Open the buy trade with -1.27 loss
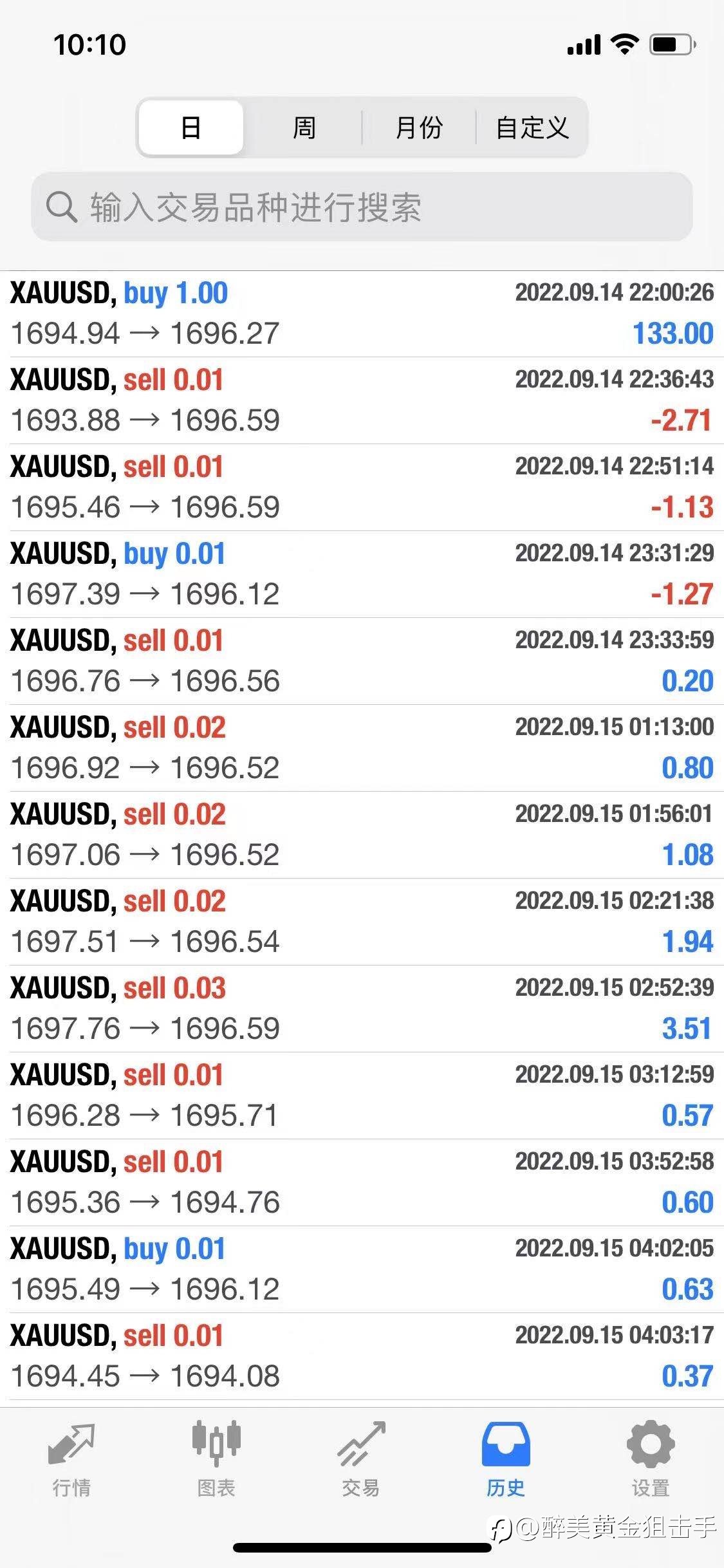724x1568 pixels. (362, 575)
